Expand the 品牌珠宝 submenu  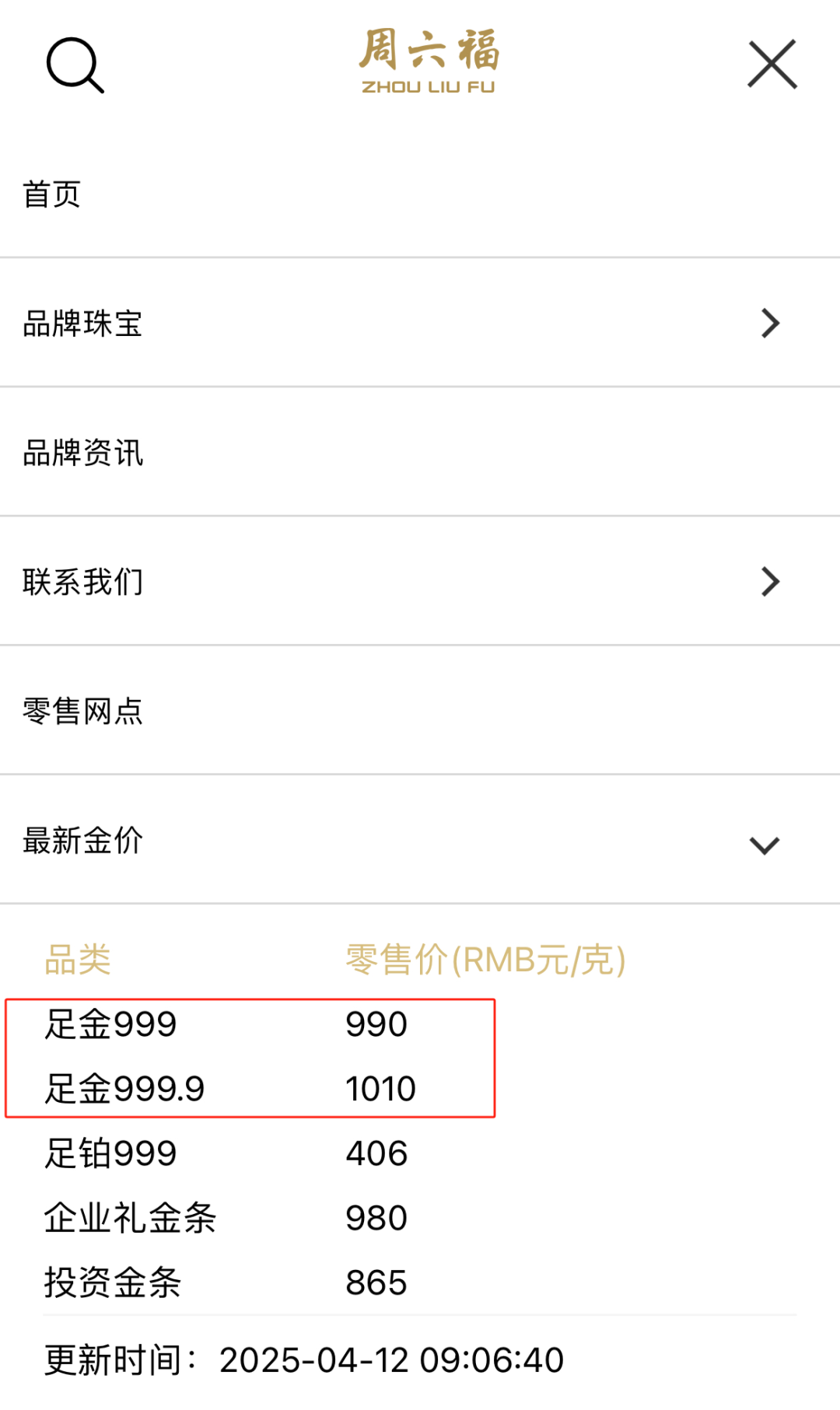(x=420, y=323)
